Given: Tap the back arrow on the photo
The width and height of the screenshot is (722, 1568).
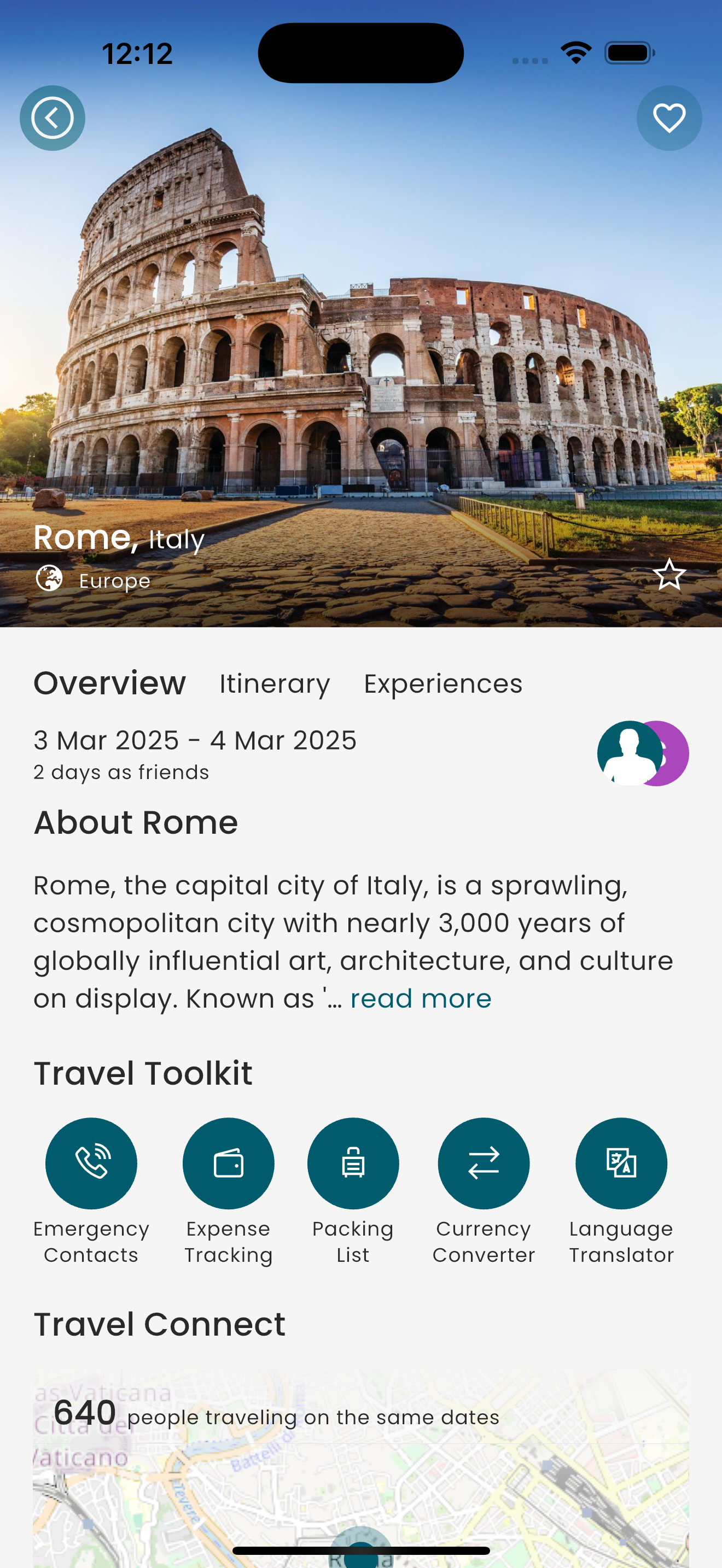Looking at the screenshot, I should 53,118.
